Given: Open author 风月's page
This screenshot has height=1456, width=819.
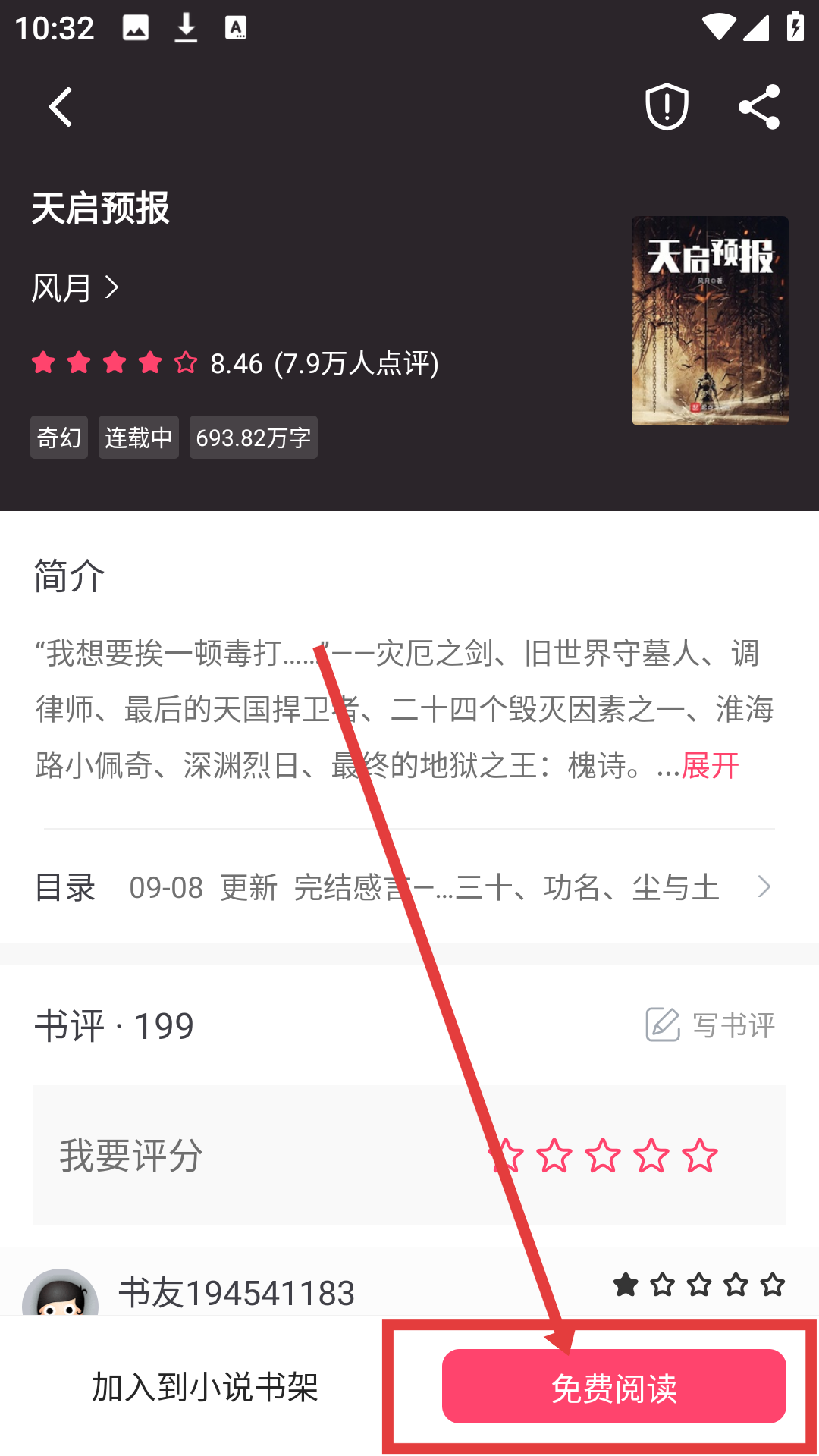Looking at the screenshot, I should (x=74, y=288).
